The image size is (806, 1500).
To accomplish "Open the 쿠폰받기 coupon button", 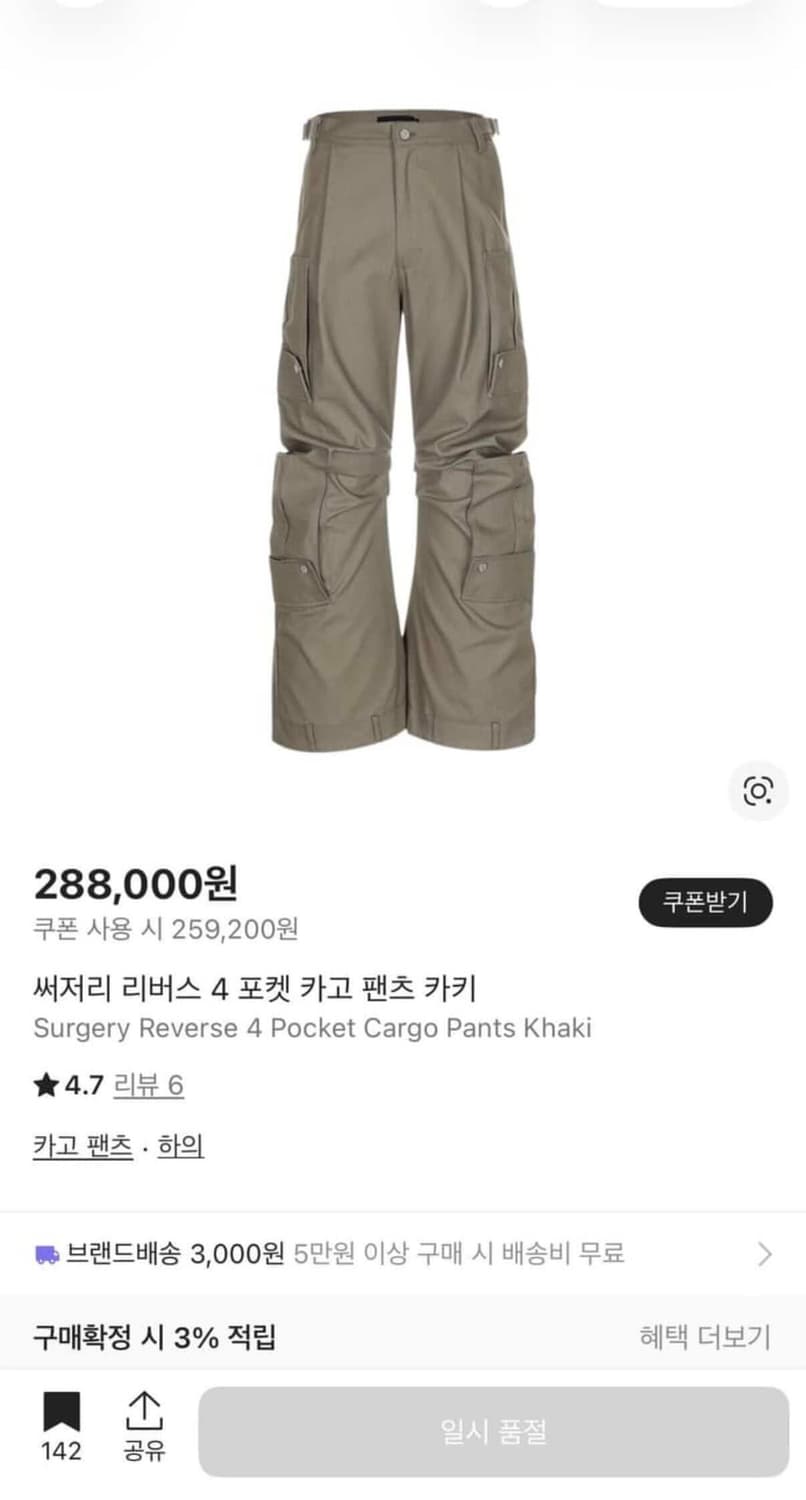I will [x=706, y=901].
